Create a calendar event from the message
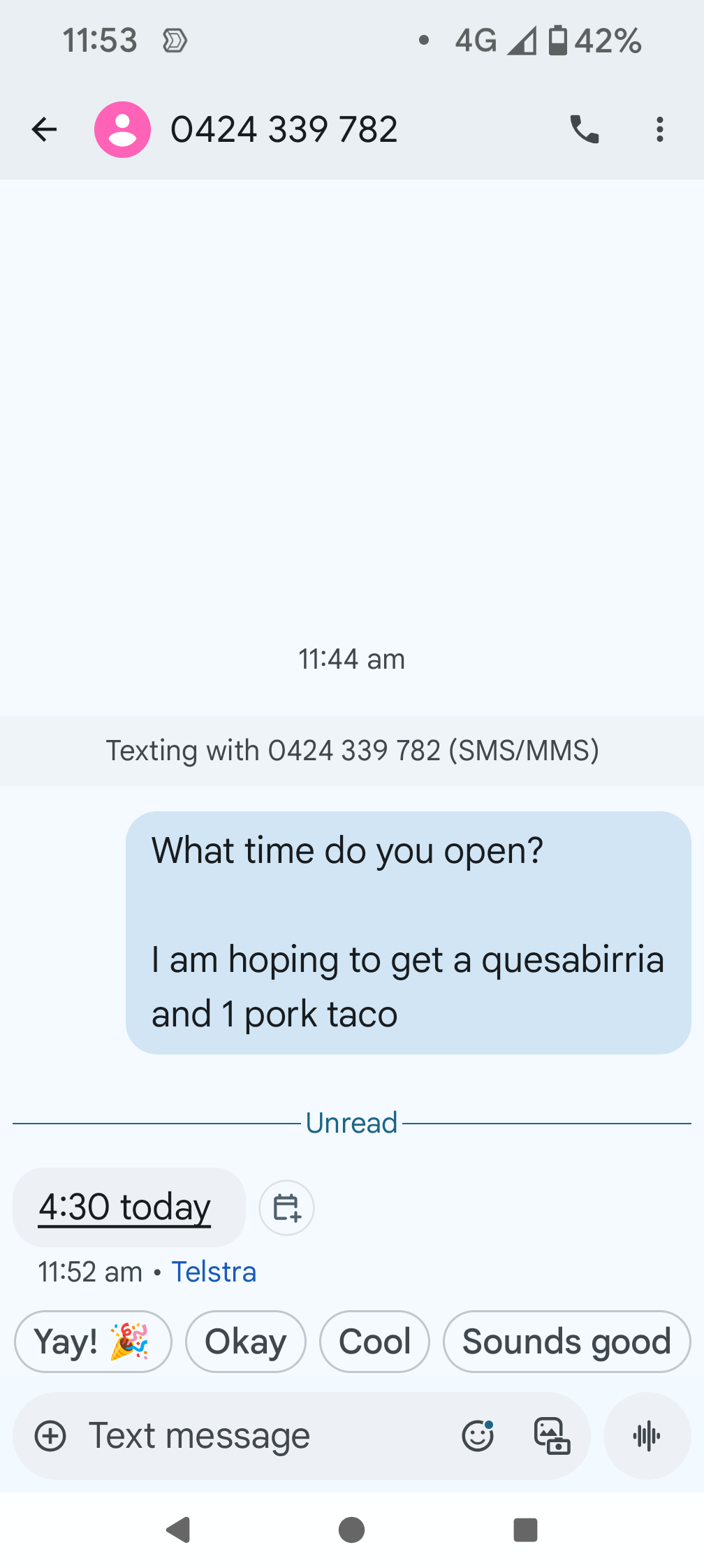Screen dimensions: 704x1568 286,1207
